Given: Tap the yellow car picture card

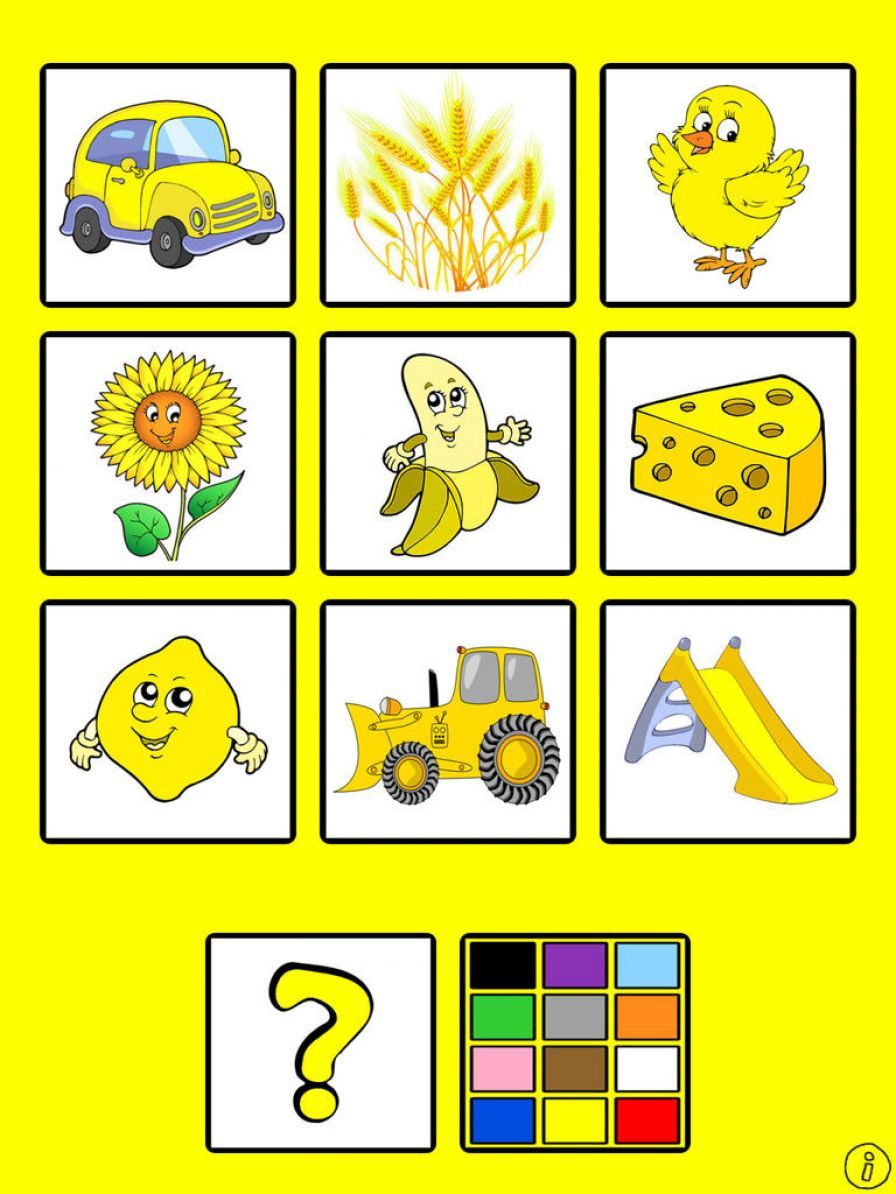Looking at the screenshot, I should click(x=168, y=186).
